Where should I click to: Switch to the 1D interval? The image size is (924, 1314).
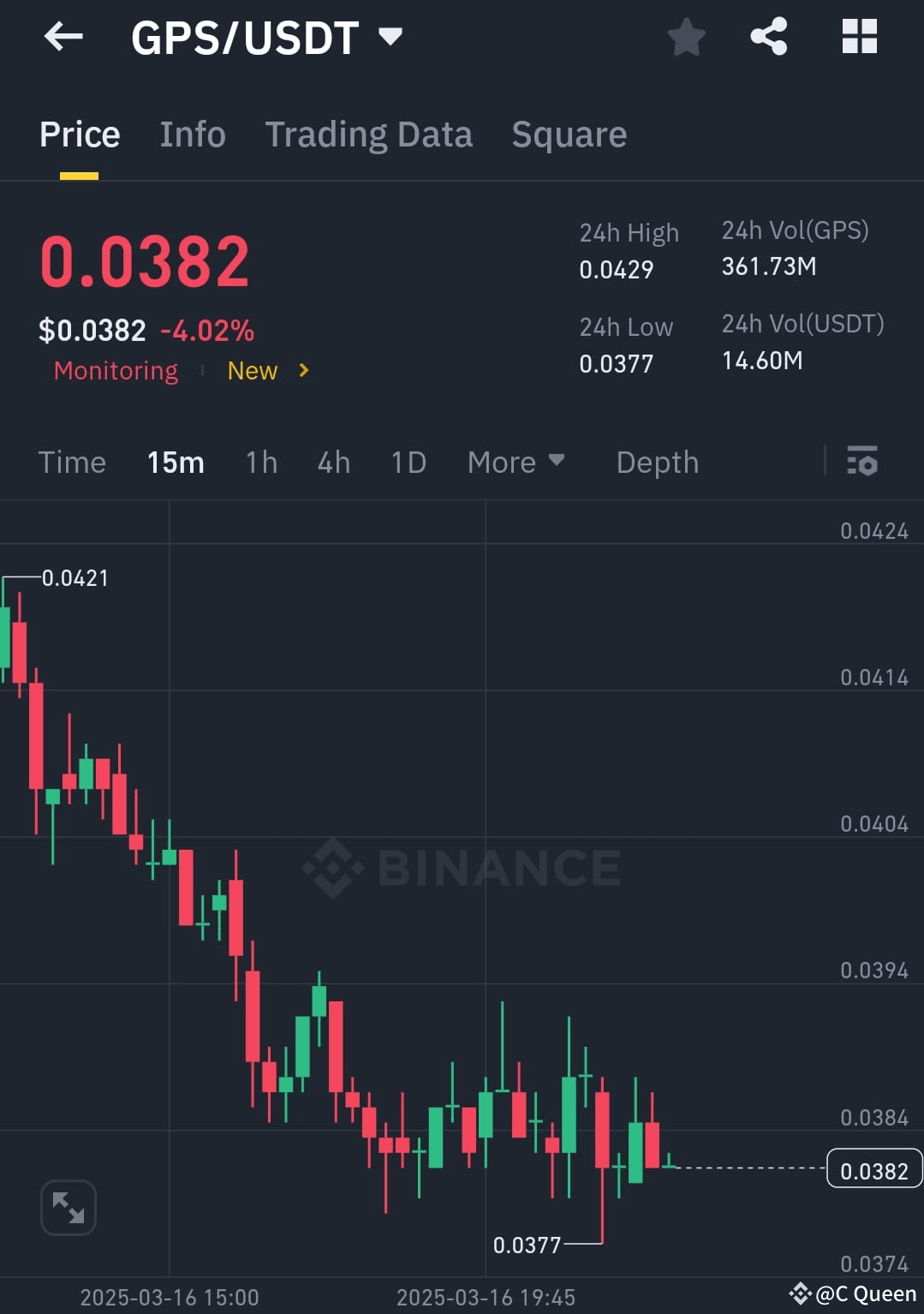click(x=407, y=462)
